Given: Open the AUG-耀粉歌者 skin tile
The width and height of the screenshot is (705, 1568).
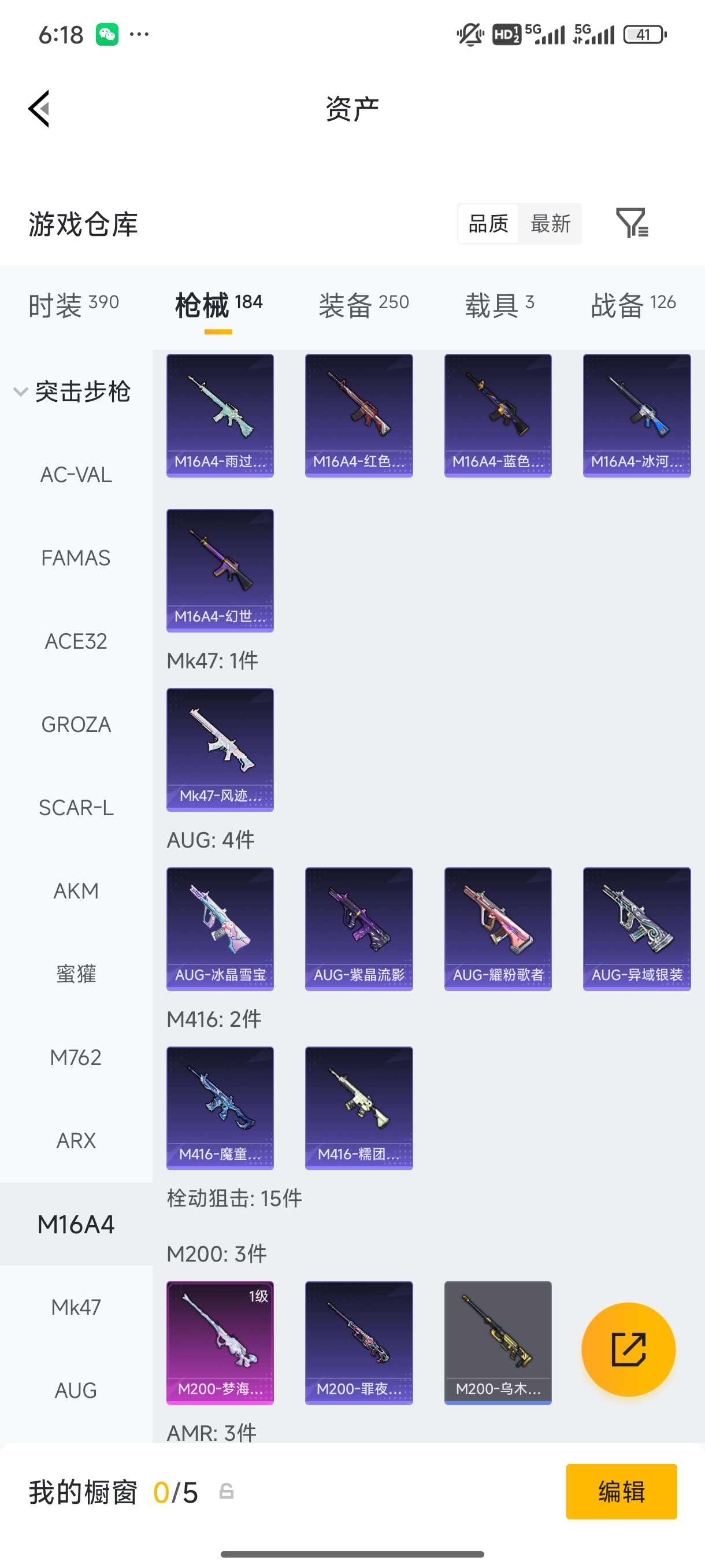Looking at the screenshot, I should point(498,929).
